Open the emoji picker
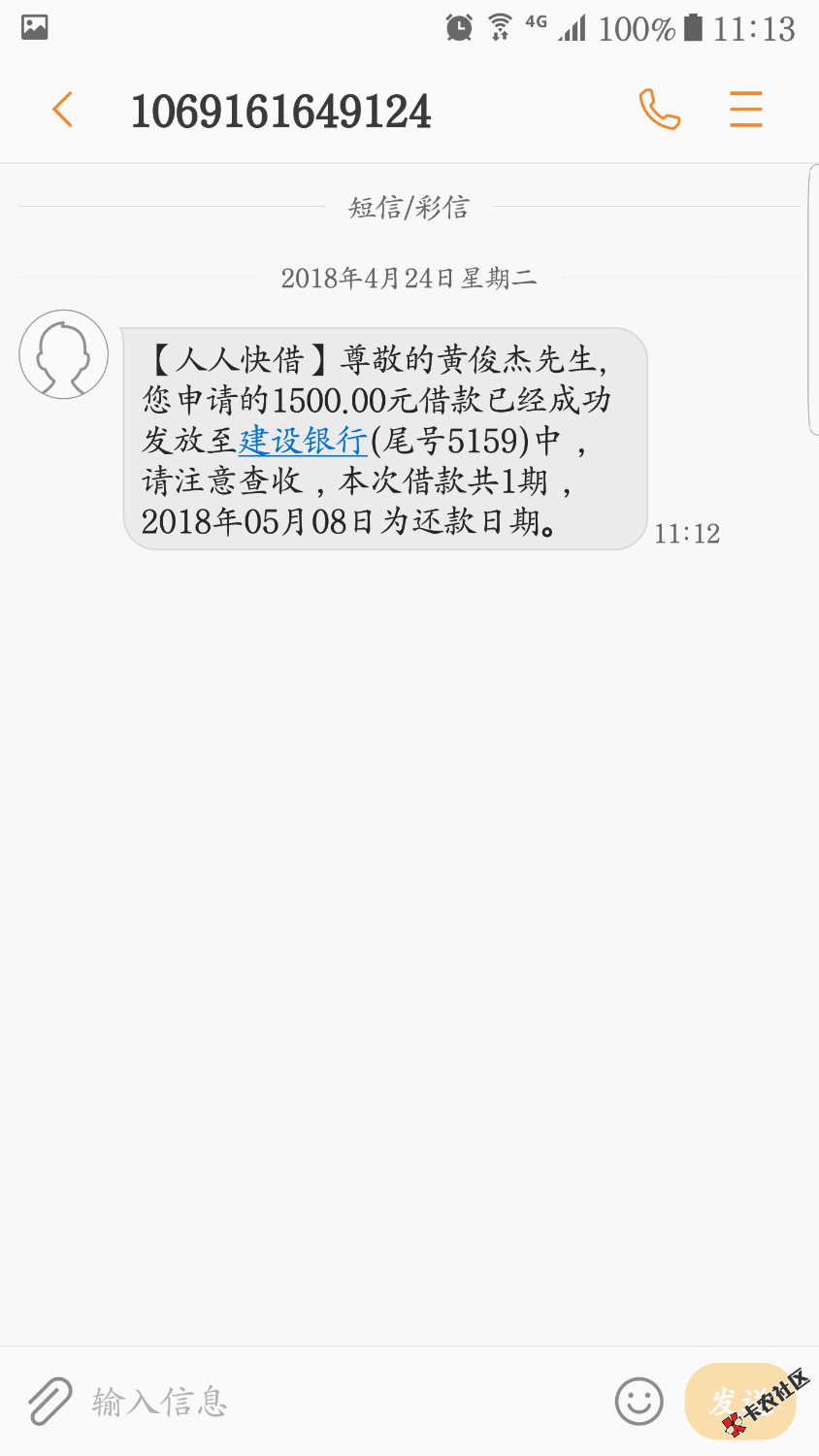 click(639, 1402)
